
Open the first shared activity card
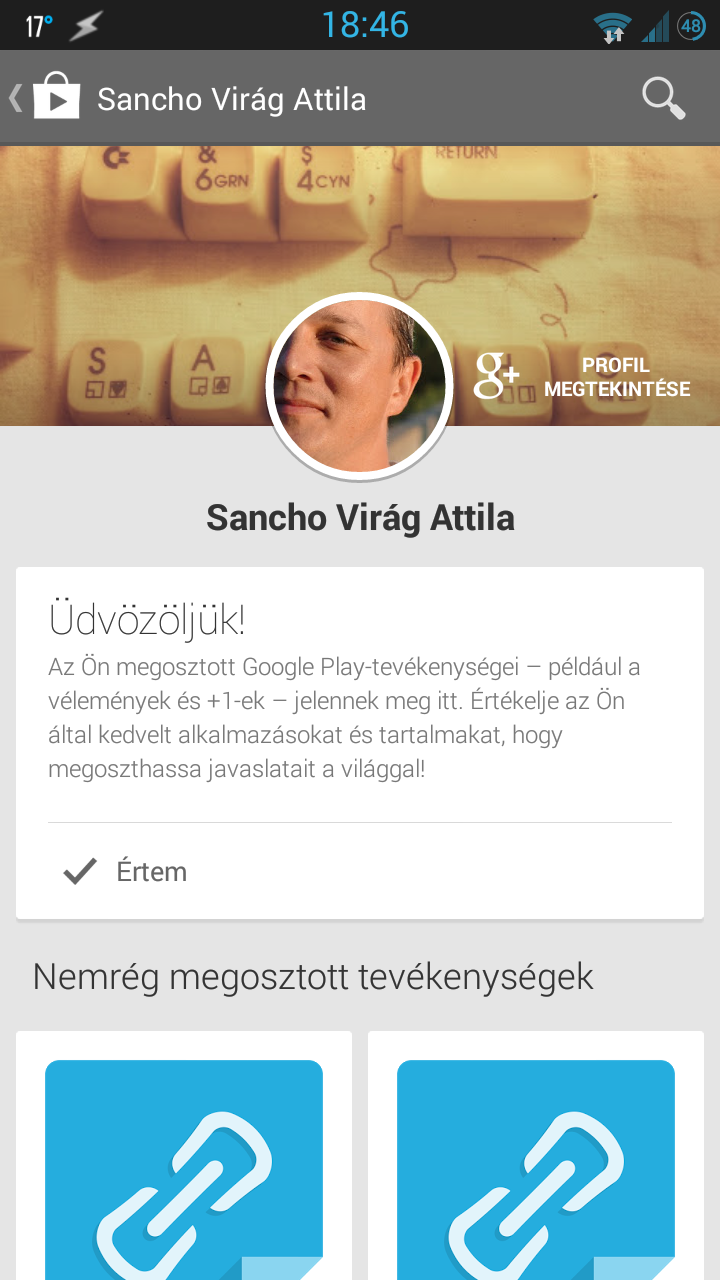tap(184, 1156)
